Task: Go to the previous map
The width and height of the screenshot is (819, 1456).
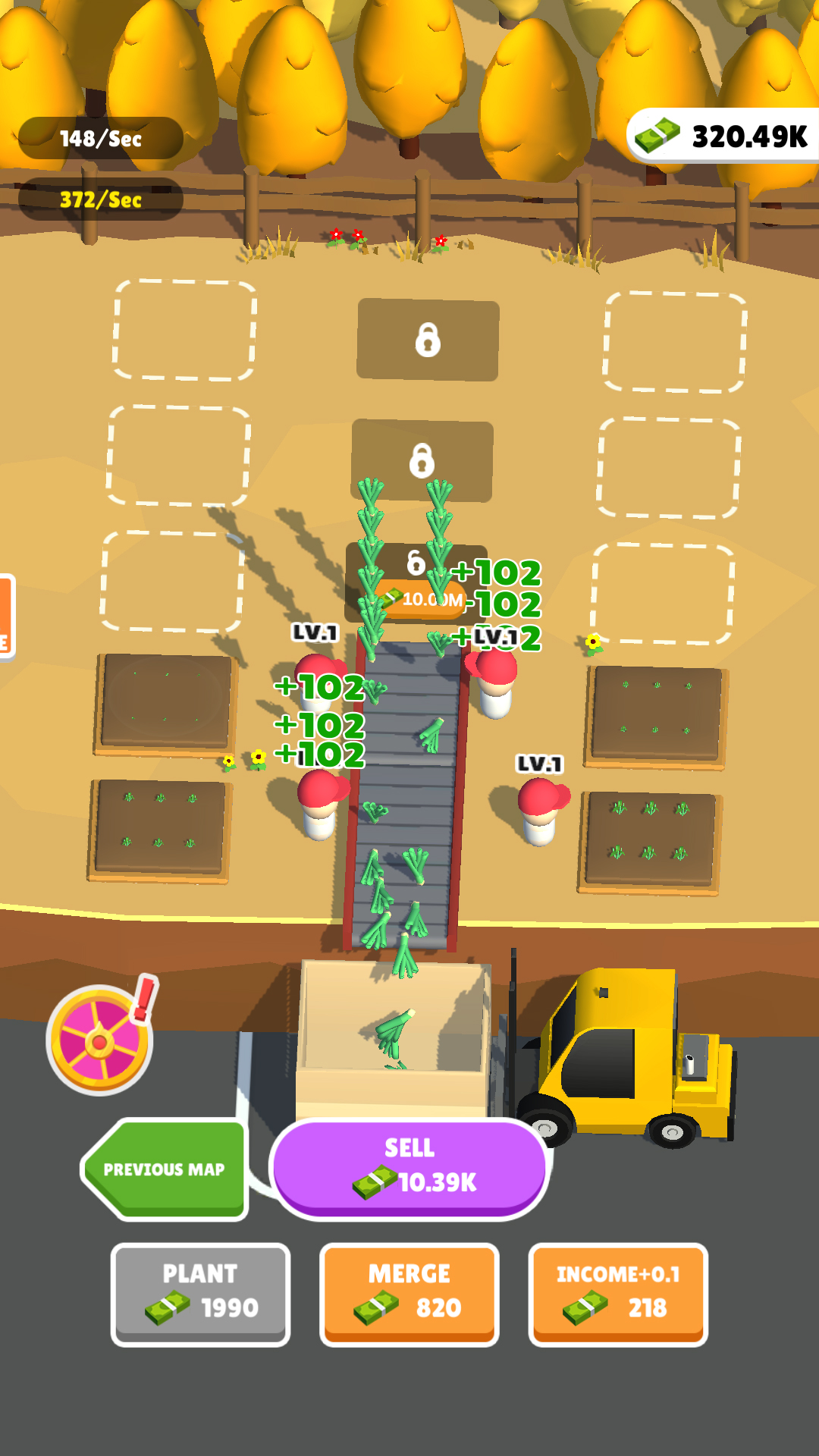Action: click(165, 1169)
